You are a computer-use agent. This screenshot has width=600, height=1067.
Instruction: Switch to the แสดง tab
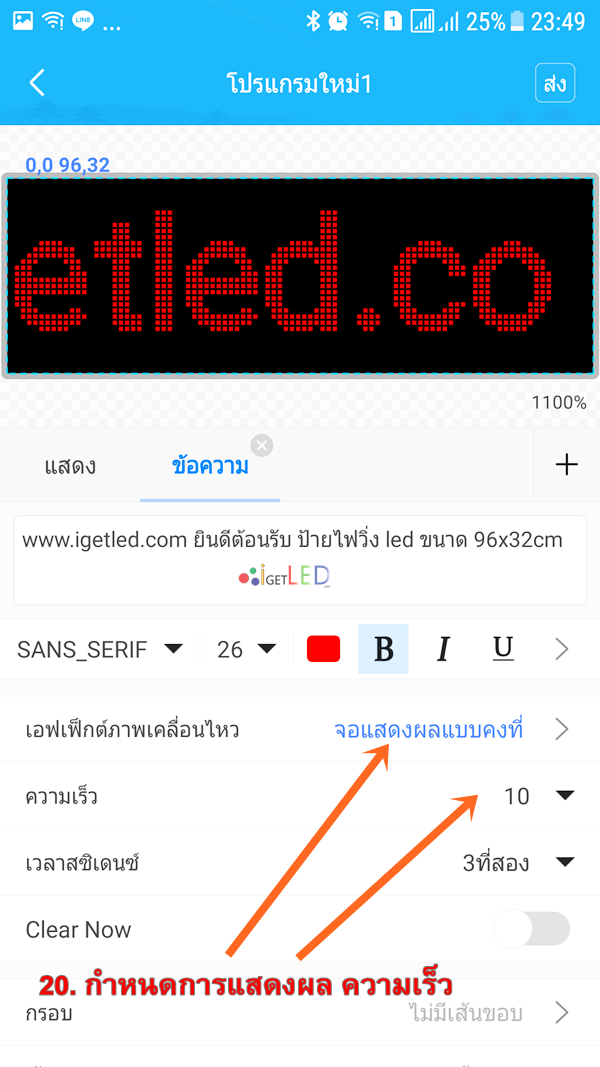tap(70, 467)
